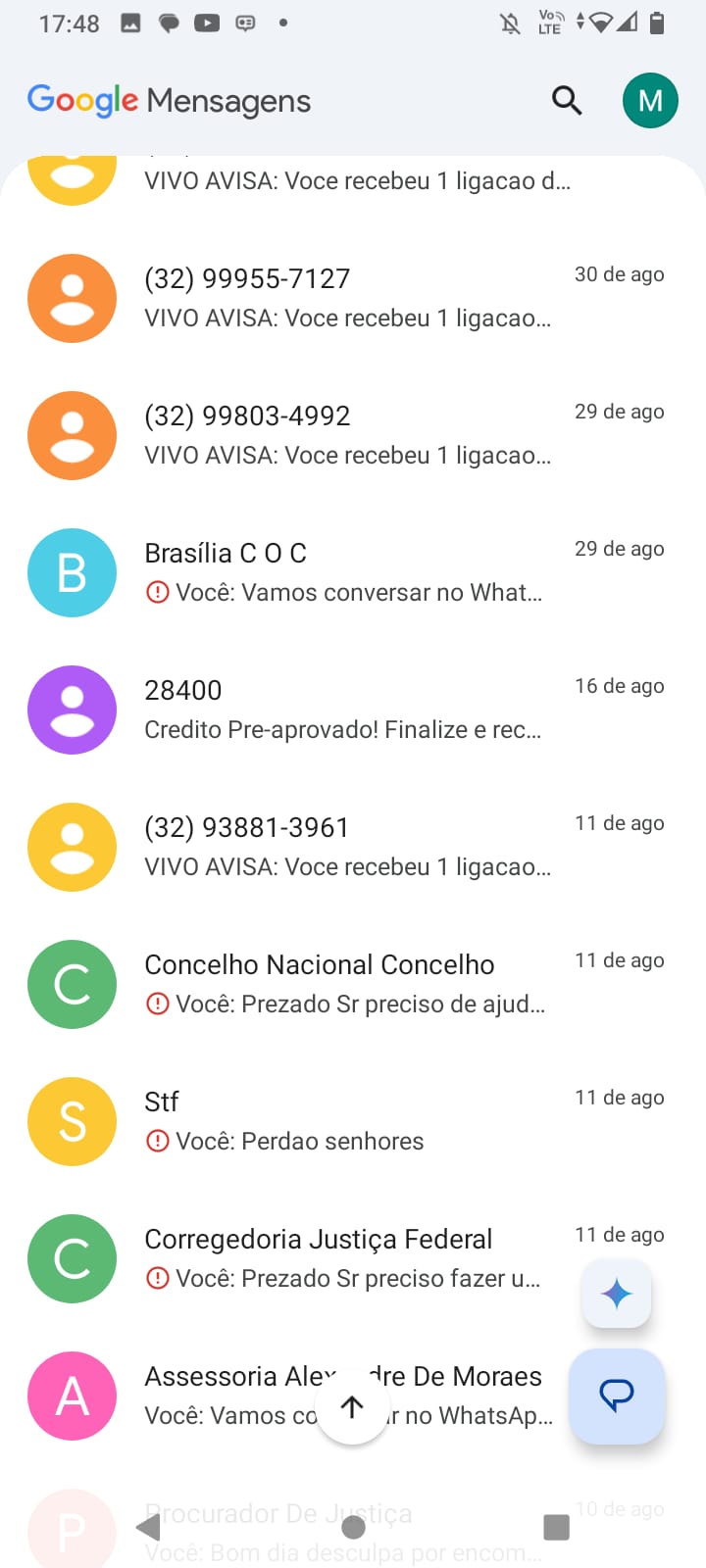Image resolution: width=706 pixels, height=1568 pixels.
Task: View the message from 28400
Action: [347, 710]
